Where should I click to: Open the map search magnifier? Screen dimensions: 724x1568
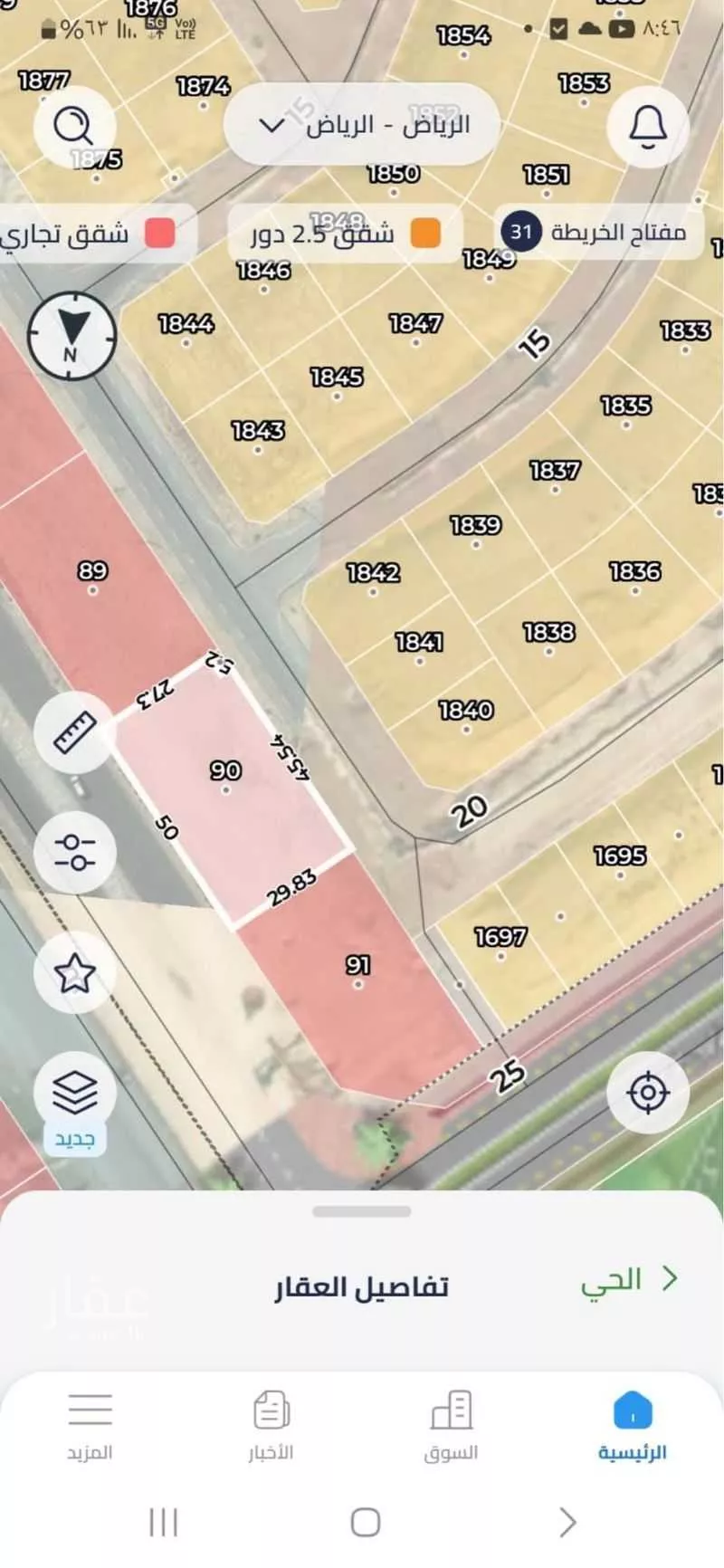74,125
